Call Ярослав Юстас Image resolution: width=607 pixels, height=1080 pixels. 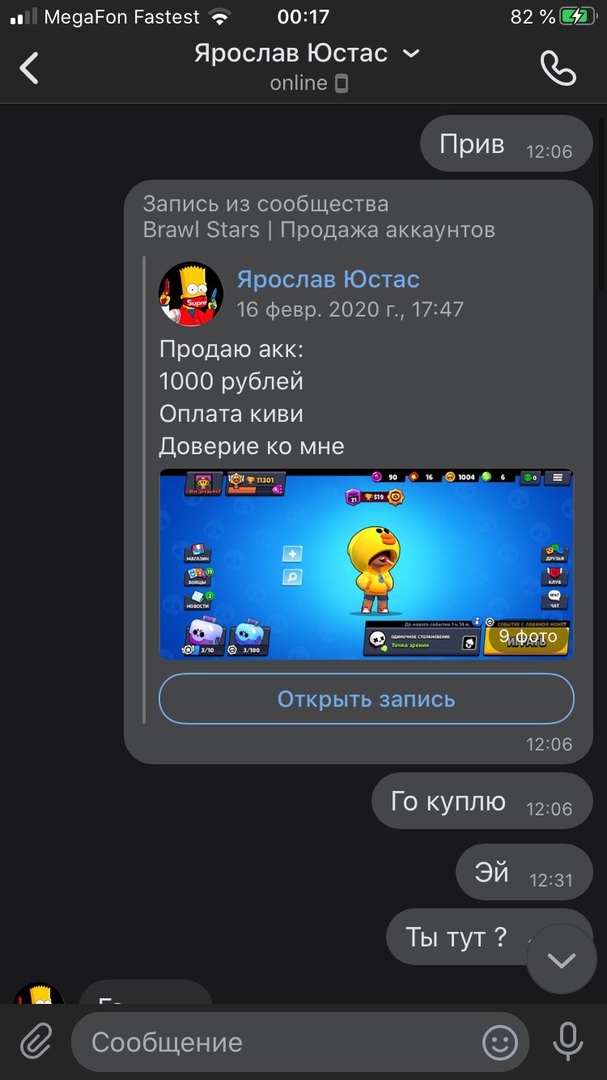coord(558,67)
